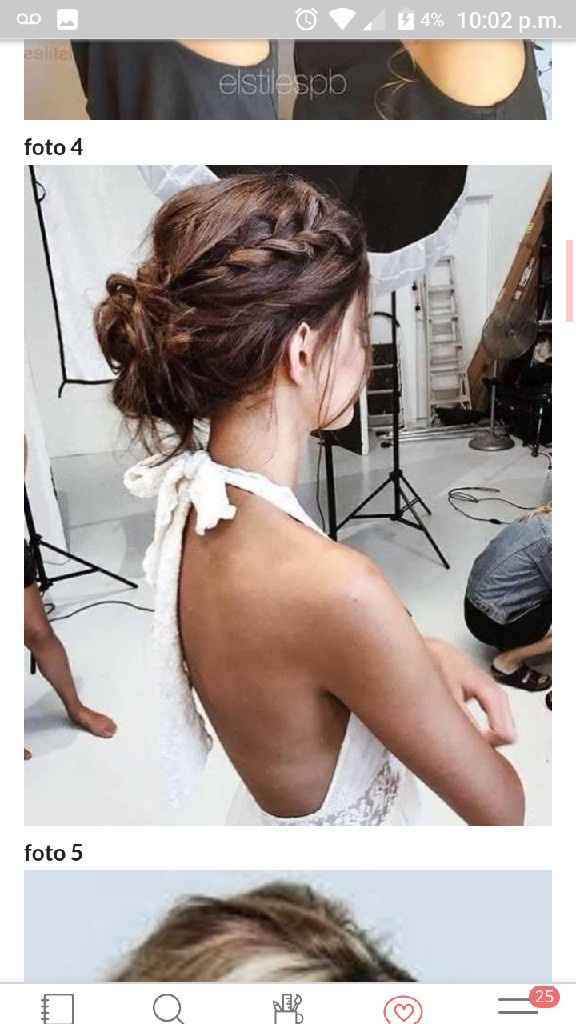Open the tools pencil-cup tab
Image resolution: width=576 pixels, height=1024 pixels.
click(x=288, y=1008)
